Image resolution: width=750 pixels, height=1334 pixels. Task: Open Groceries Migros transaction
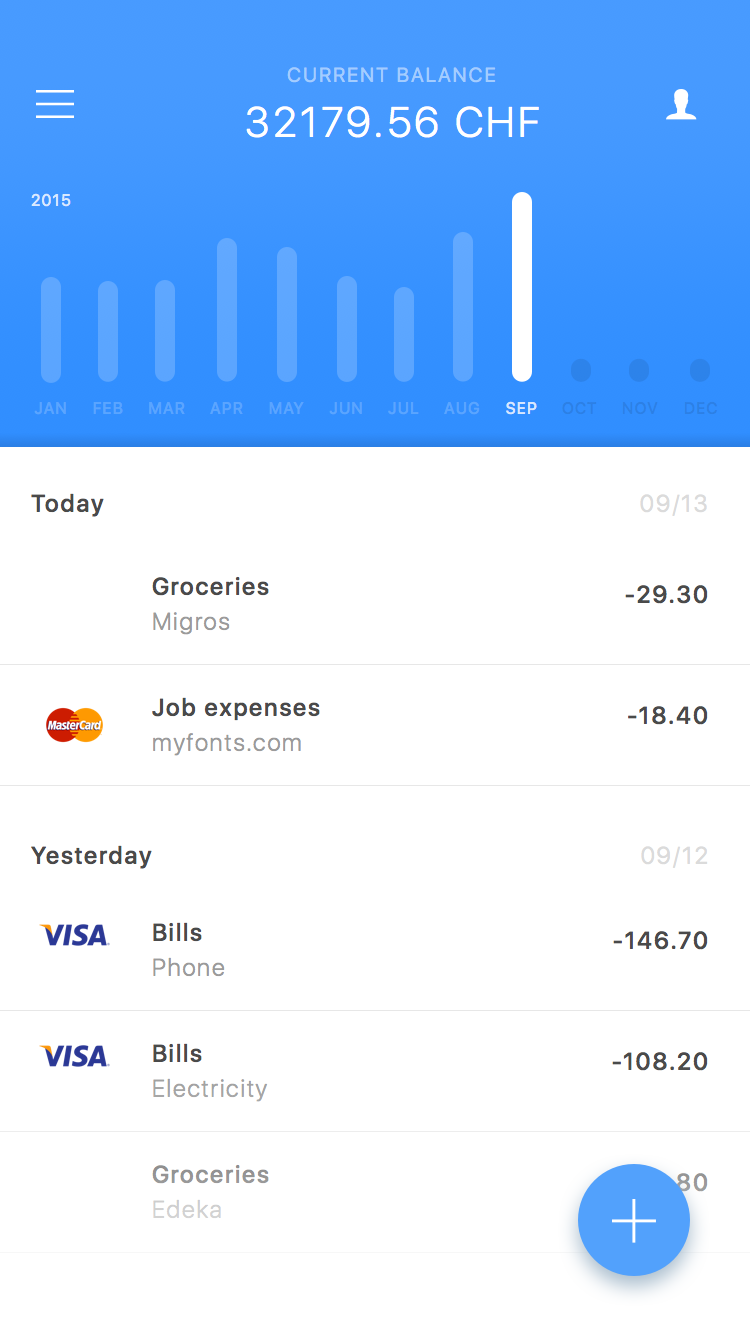pyautogui.click(x=375, y=604)
